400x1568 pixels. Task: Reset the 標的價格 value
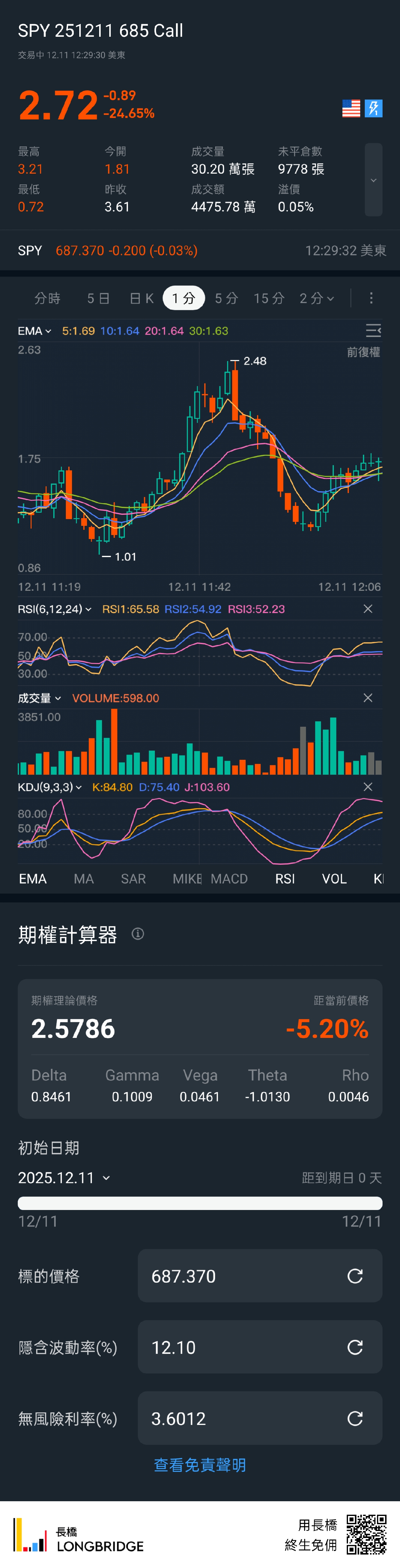[x=355, y=1276]
